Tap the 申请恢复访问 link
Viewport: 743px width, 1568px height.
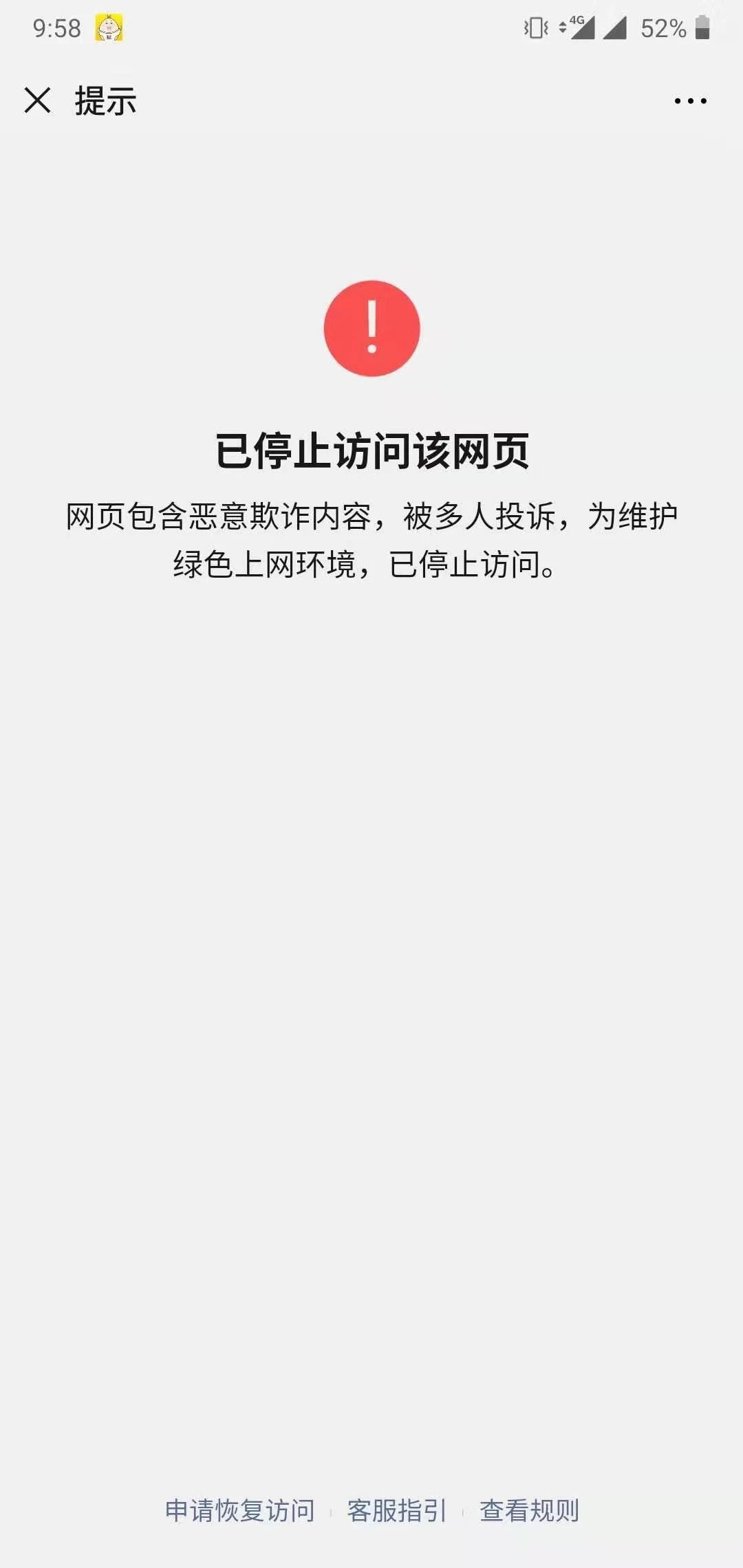(x=240, y=1510)
